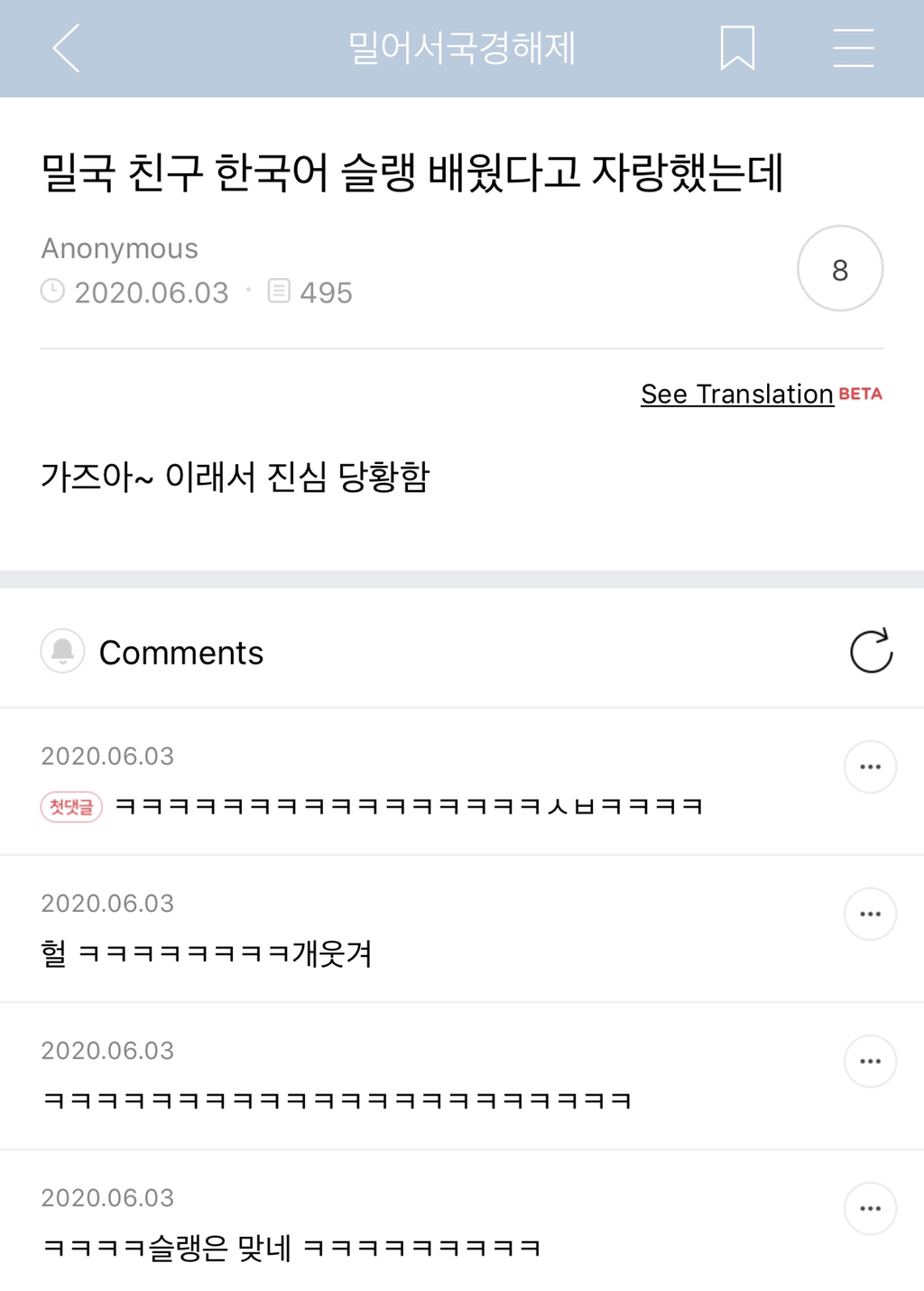Open options on the 헐 개웃겨 comment
Image resolution: width=924 pixels, height=1291 pixels.
point(869,913)
